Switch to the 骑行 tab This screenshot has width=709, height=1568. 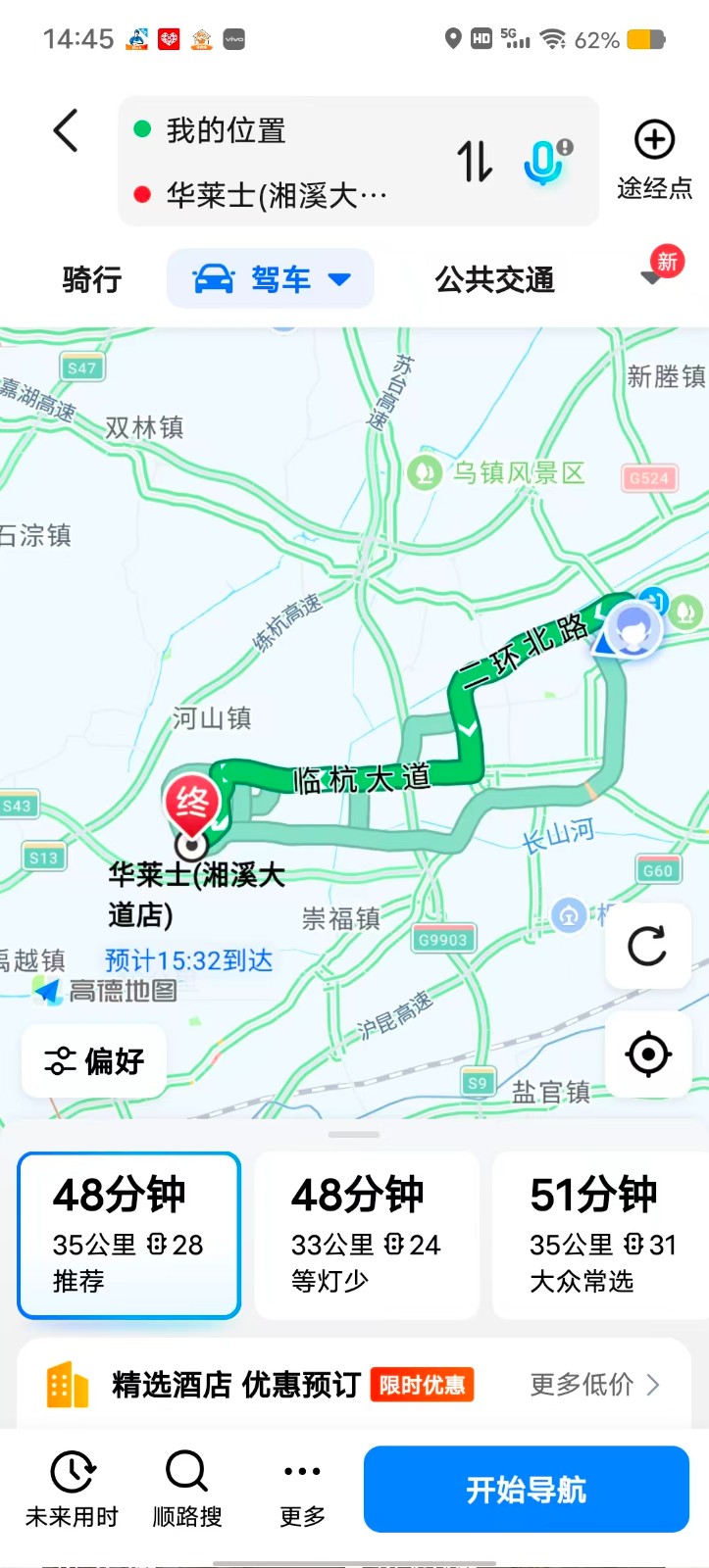click(x=91, y=280)
